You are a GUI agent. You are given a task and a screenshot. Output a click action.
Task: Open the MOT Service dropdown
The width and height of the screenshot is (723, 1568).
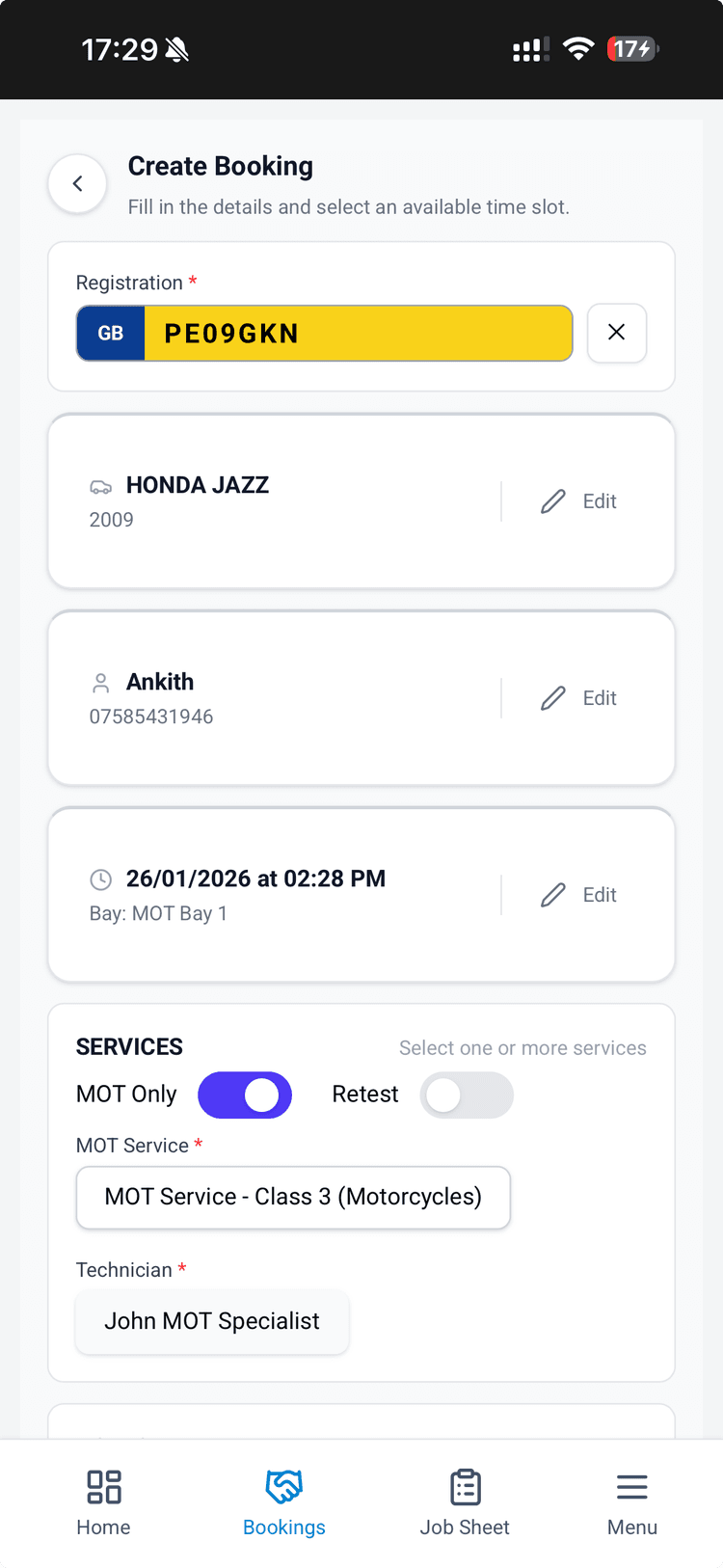point(293,1197)
